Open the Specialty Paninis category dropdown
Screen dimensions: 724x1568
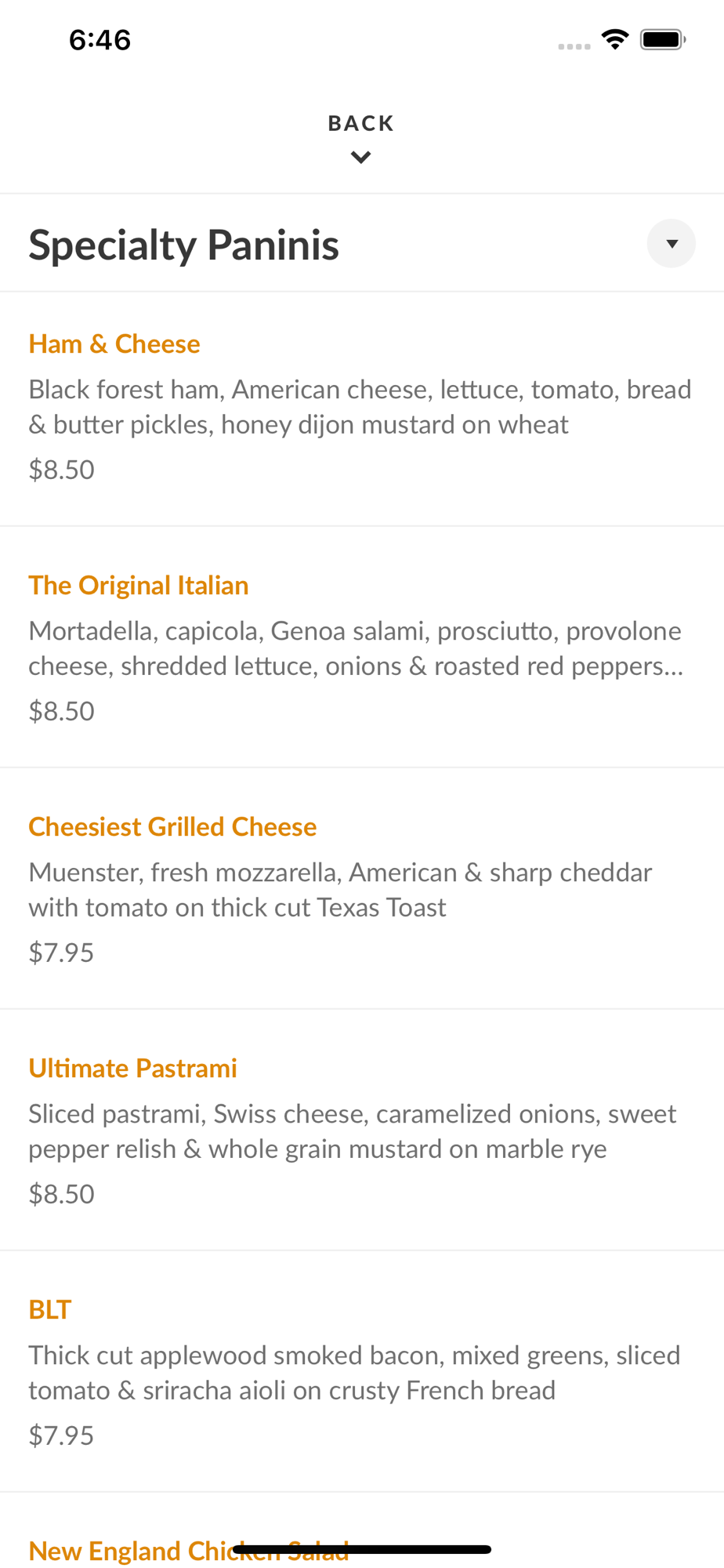coord(671,244)
